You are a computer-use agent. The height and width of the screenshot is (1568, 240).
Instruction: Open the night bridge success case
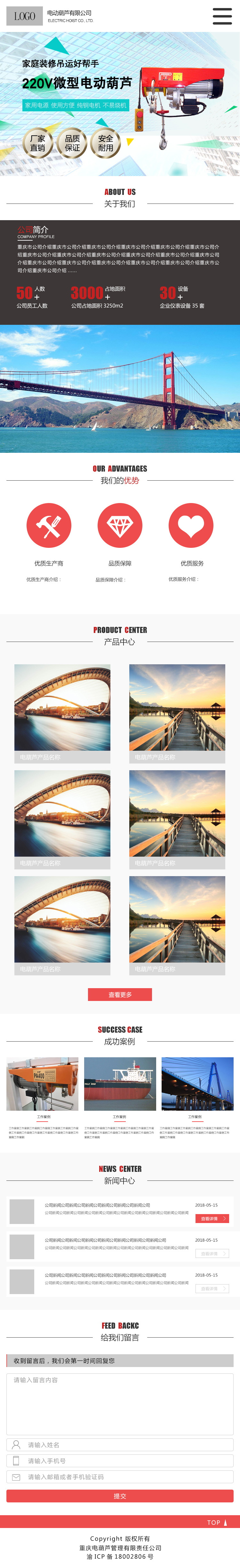tap(197, 1084)
